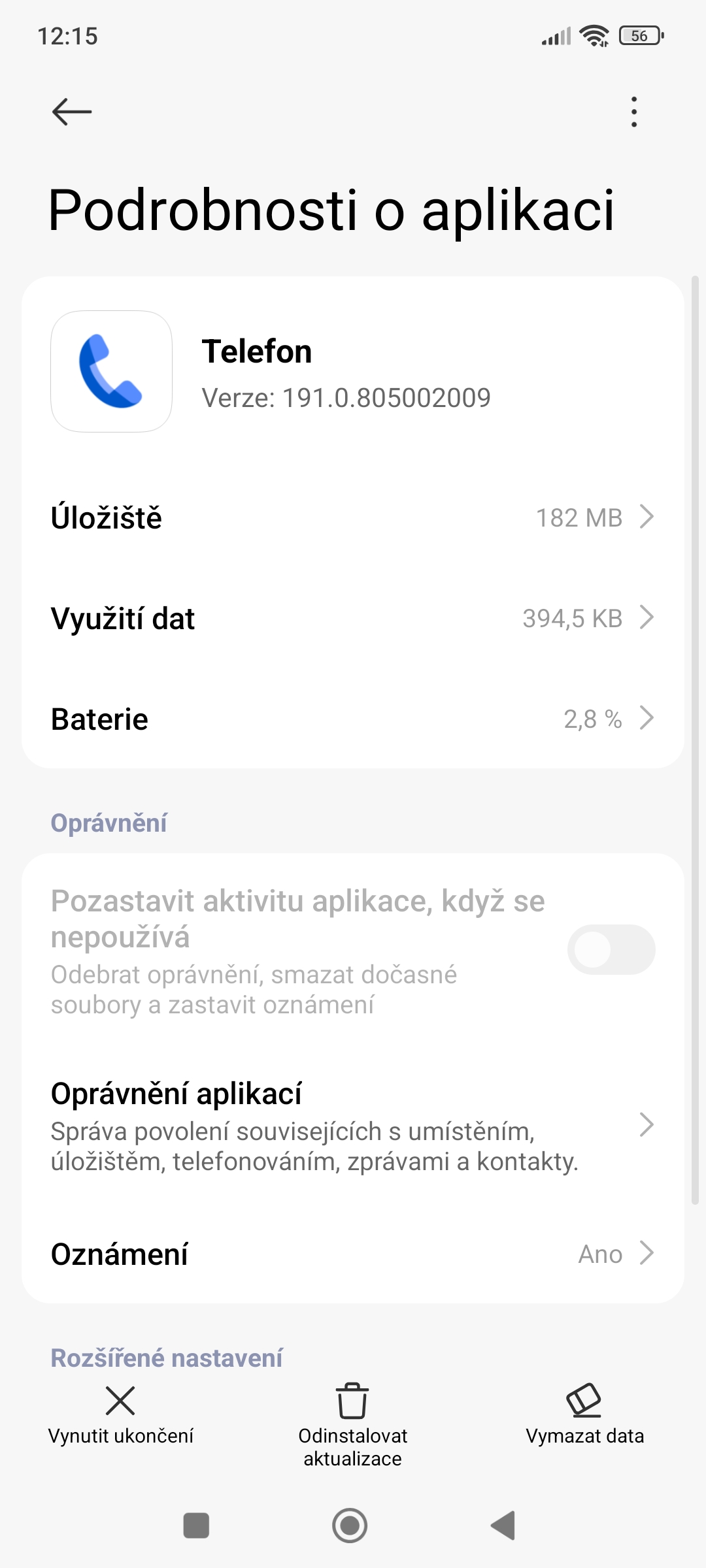Open system recent apps
Image resolution: width=706 pixels, height=1568 pixels.
pos(196,1526)
